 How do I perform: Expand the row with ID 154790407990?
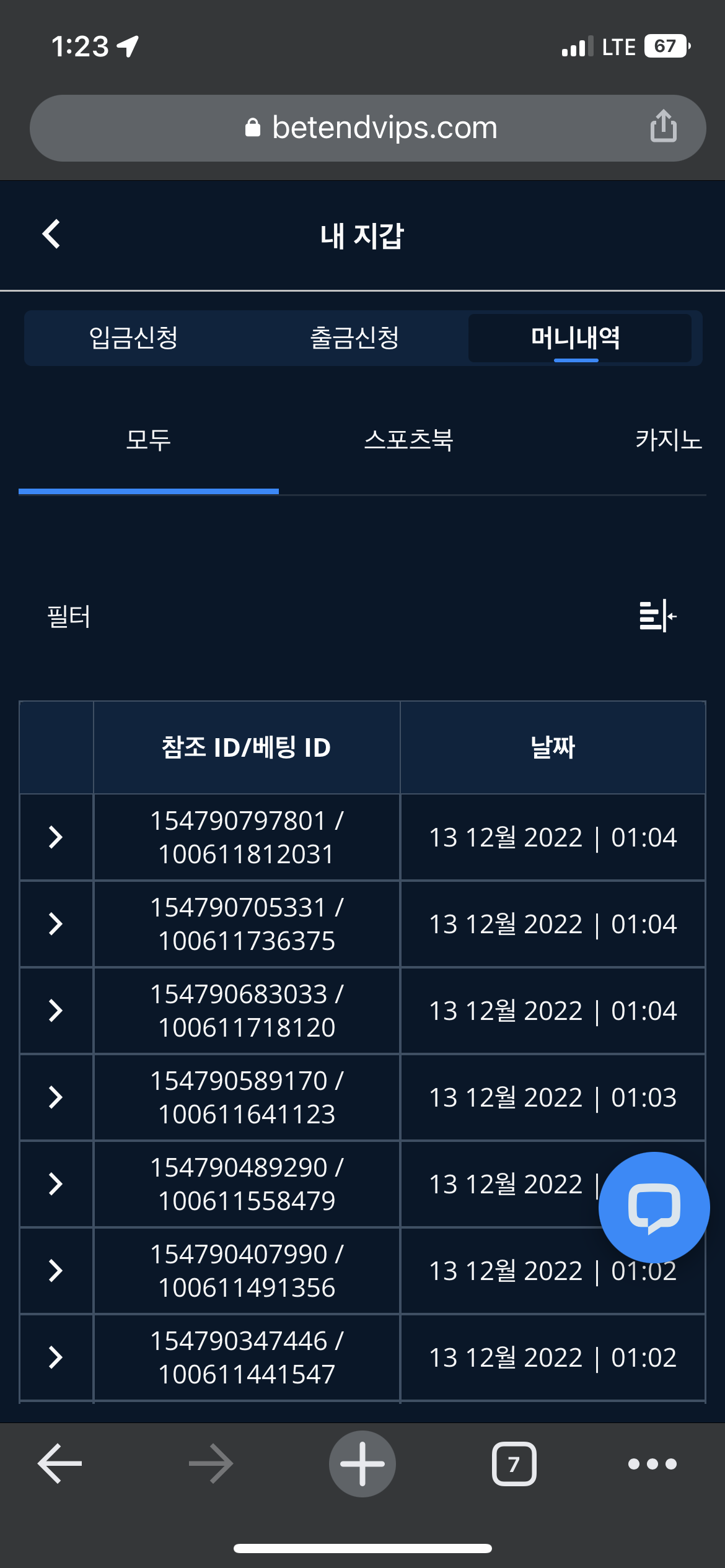click(x=56, y=1271)
